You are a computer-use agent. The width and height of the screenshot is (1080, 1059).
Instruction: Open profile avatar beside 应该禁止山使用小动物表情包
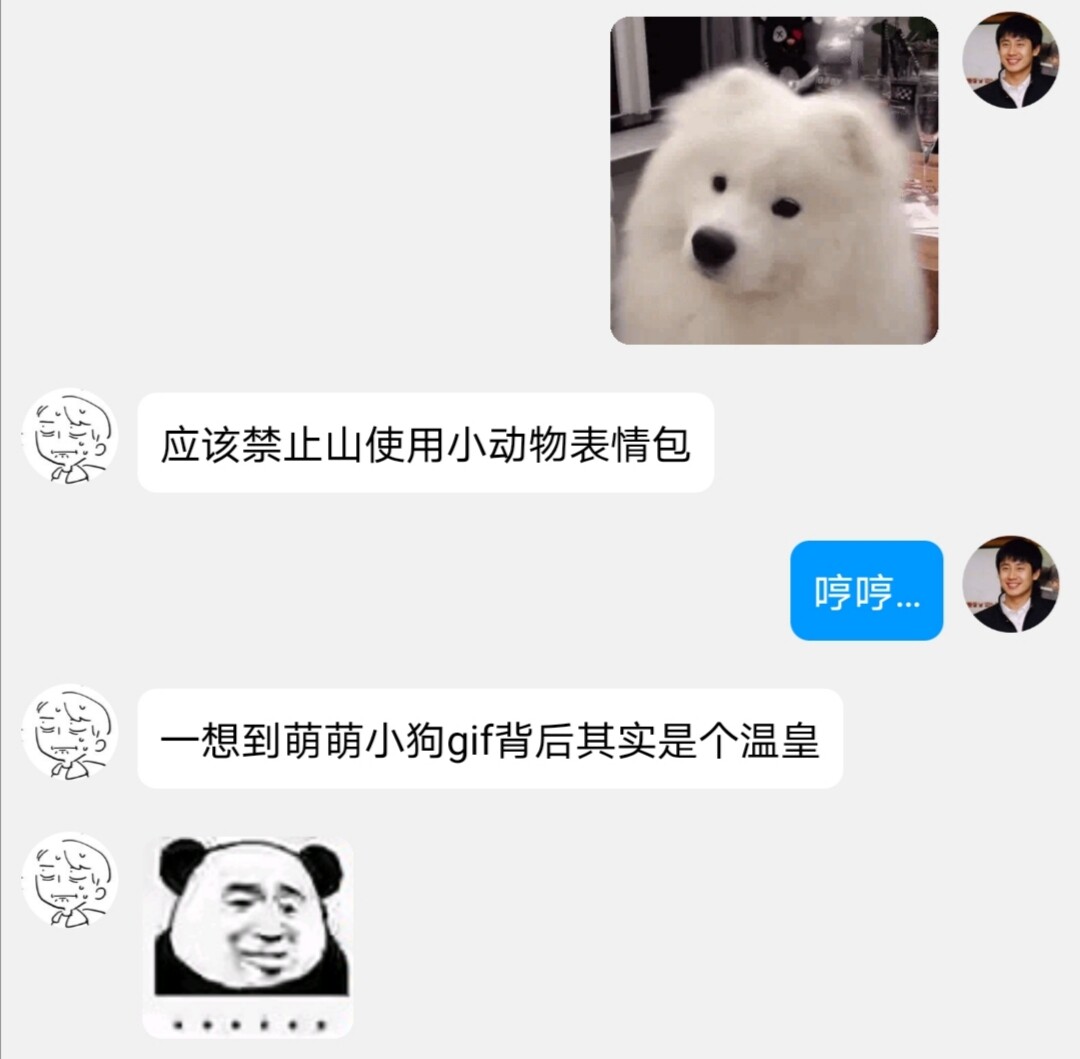click(x=70, y=437)
